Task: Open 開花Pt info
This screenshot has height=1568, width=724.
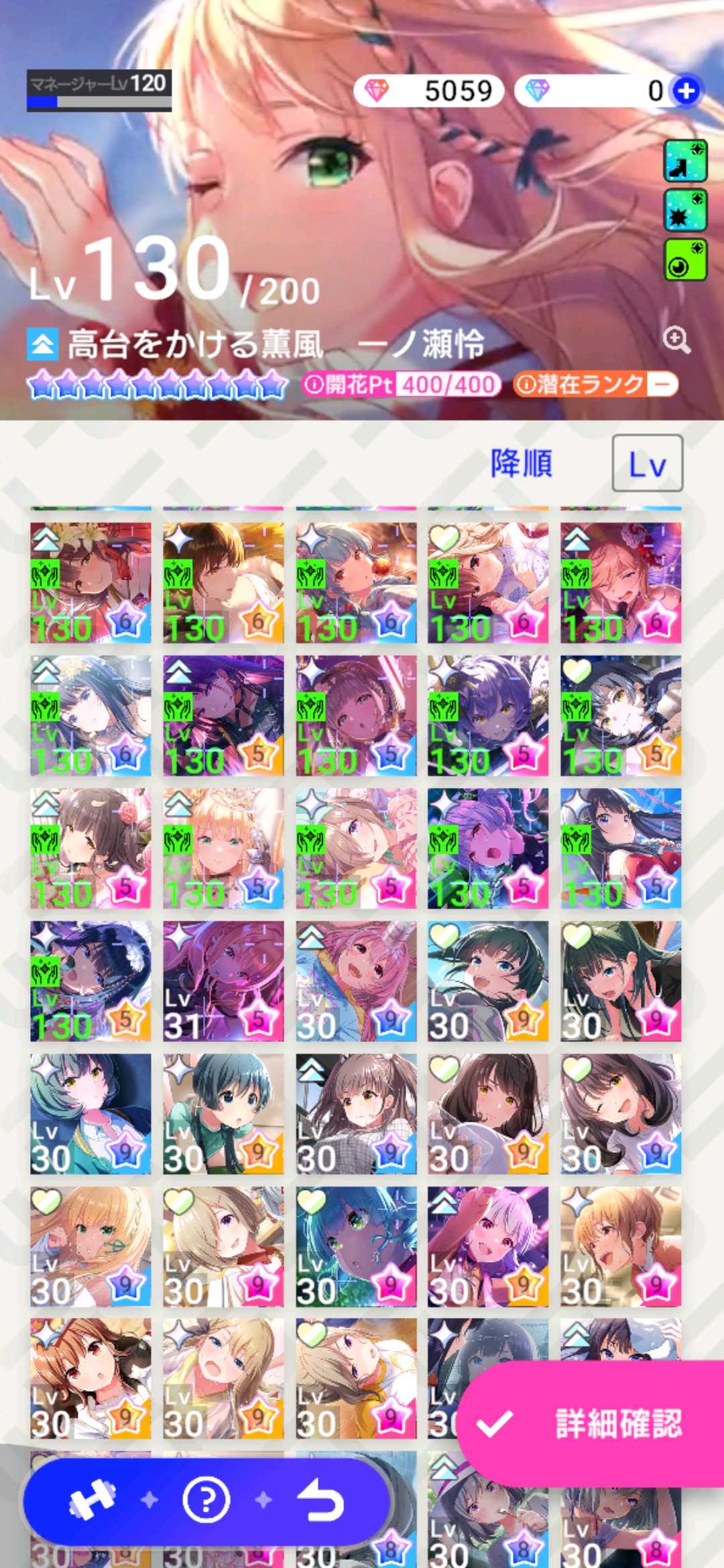Action: [401, 385]
